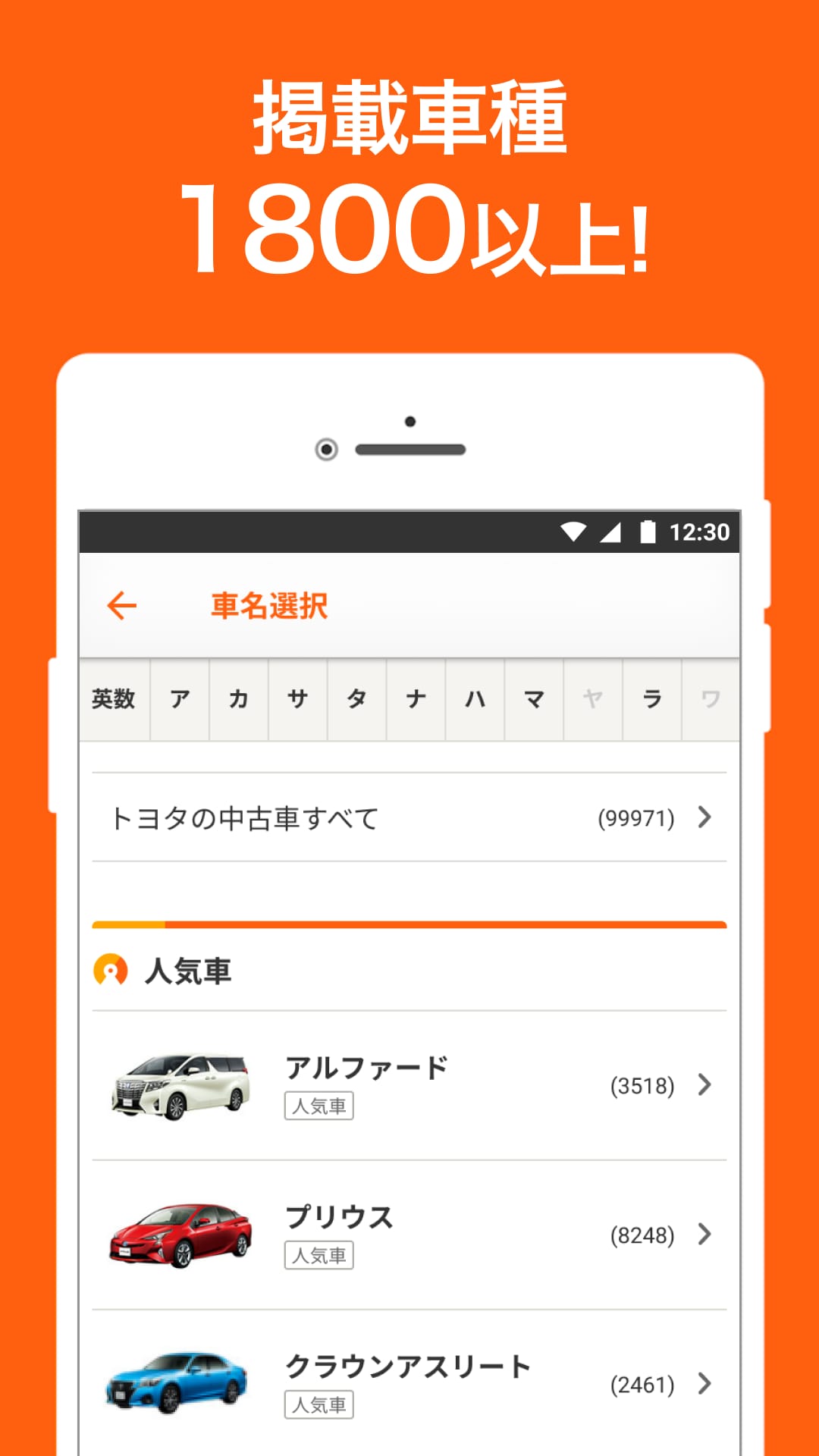The width and height of the screenshot is (819, 1456).
Task: Expand トヨタの中古車すべて with its chevron
Action: click(705, 817)
